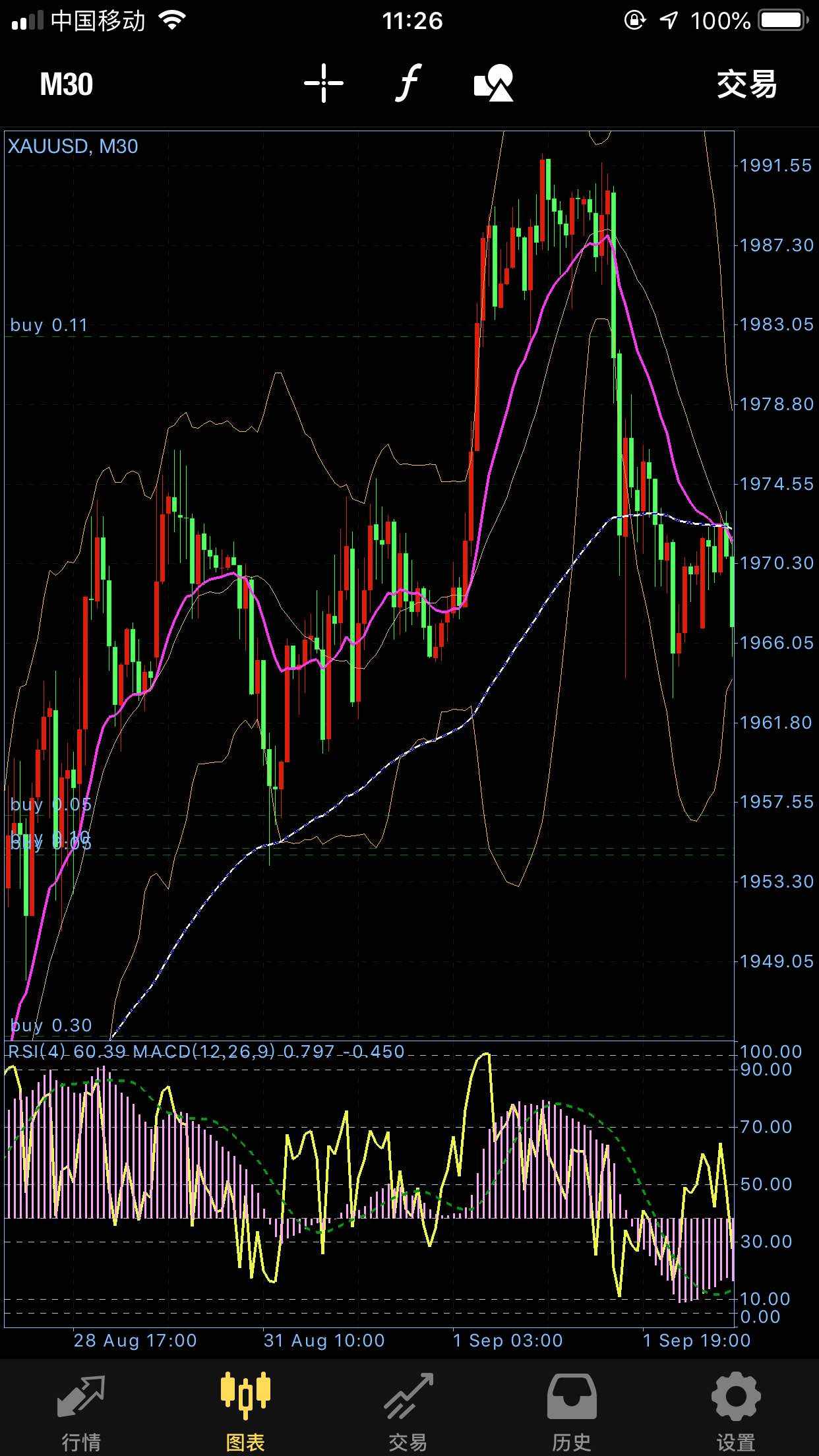Open the M30 timeframe selector
The height and width of the screenshot is (1456, 819).
[67, 84]
